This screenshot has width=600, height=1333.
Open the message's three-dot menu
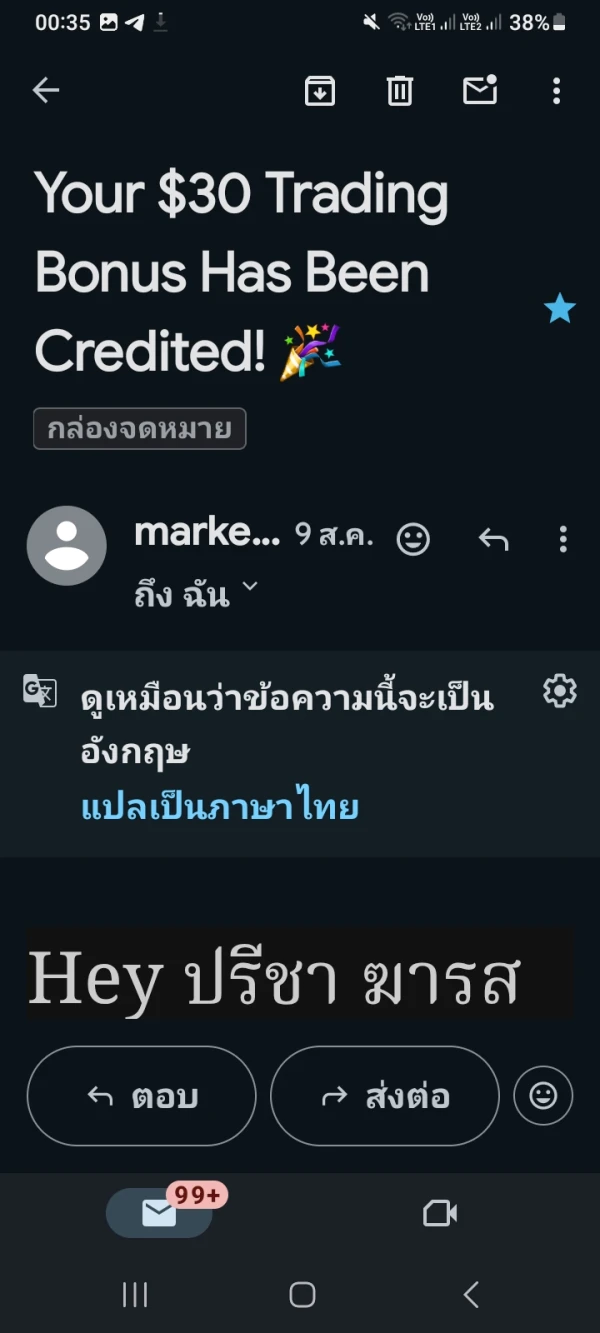pyautogui.click(x=563, y=540)
